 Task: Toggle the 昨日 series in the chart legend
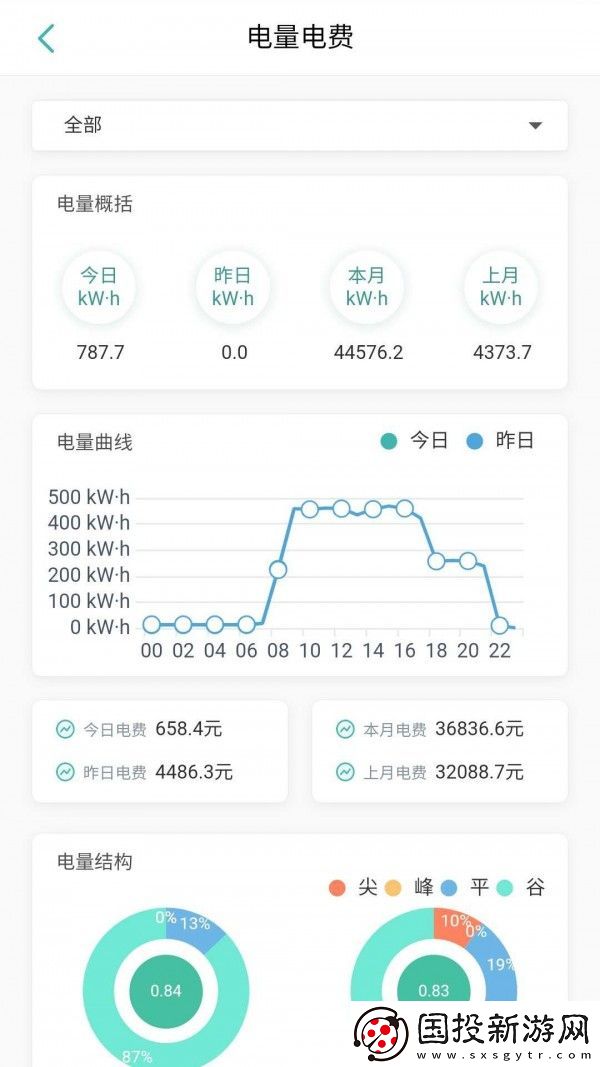[500, 441]
